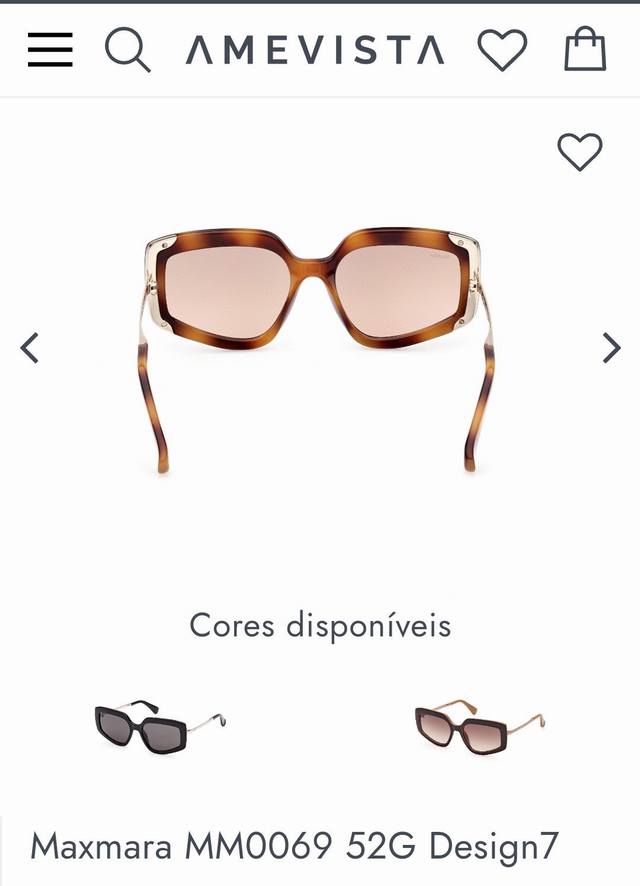Open the hamburger menu
This screenshot has width=640, height=886.
click(50, 49)
